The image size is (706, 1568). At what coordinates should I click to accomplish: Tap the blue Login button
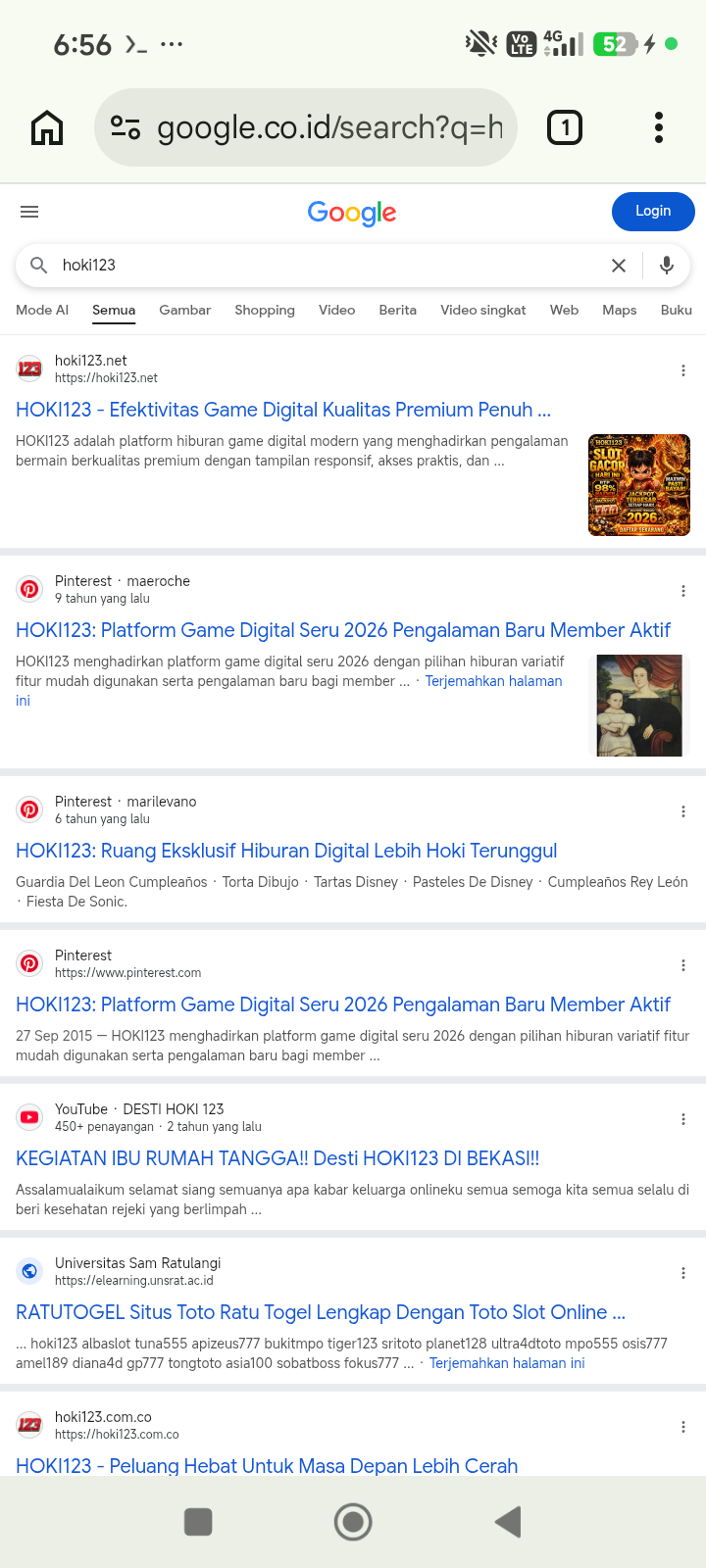click(x=653, y=212)
